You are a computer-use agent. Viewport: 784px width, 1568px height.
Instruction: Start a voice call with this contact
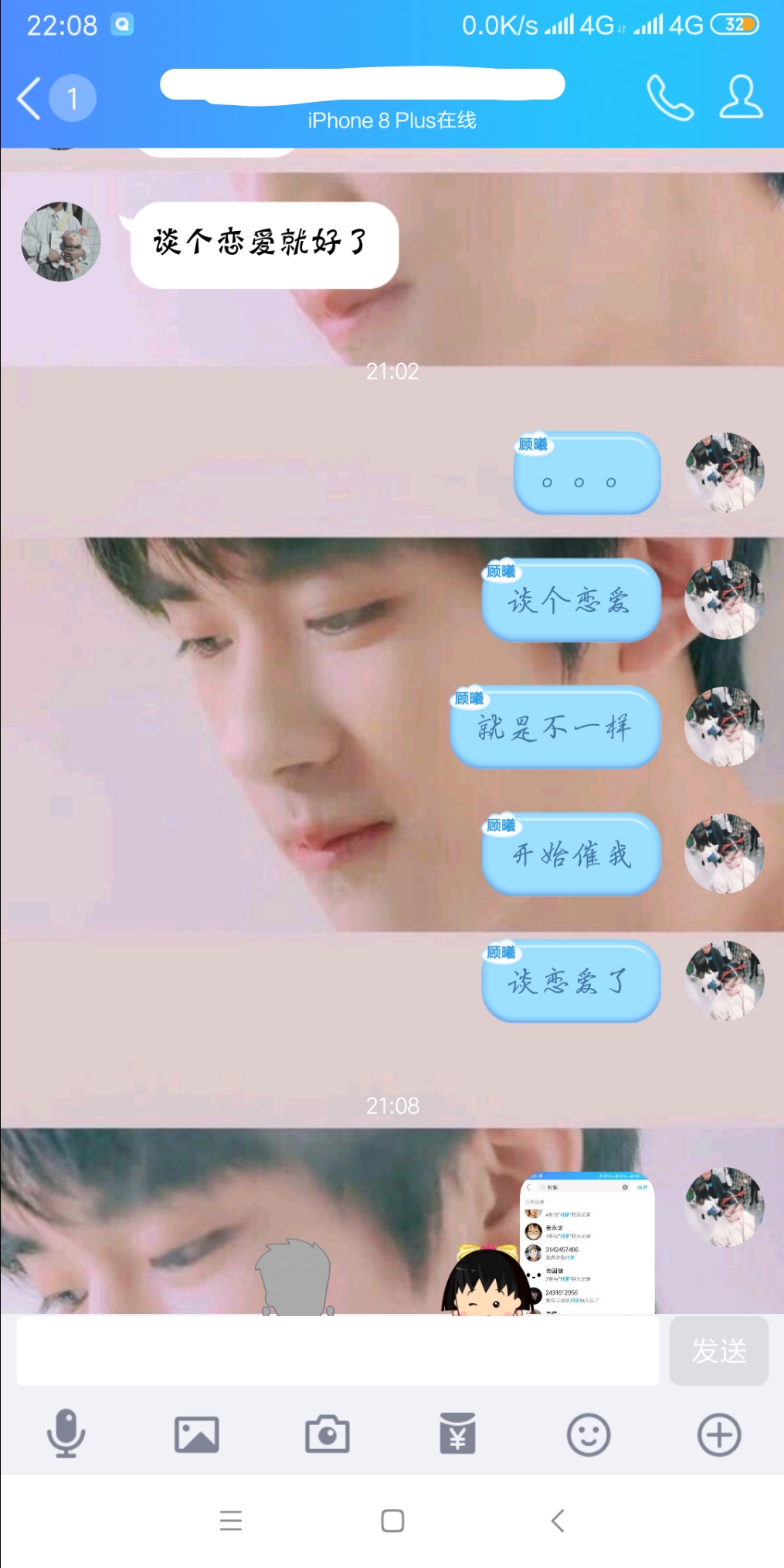pos(669,97)
